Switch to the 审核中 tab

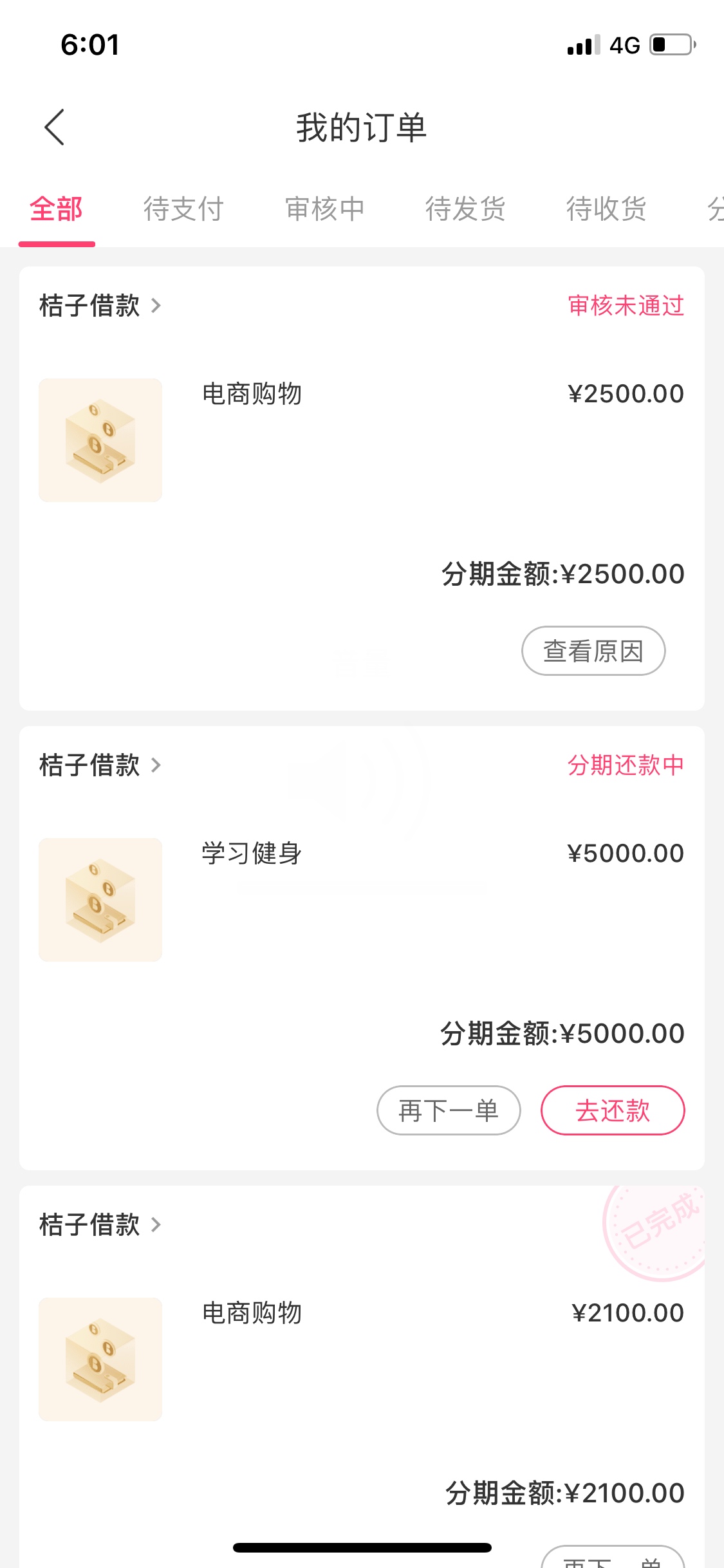[325, 209]
